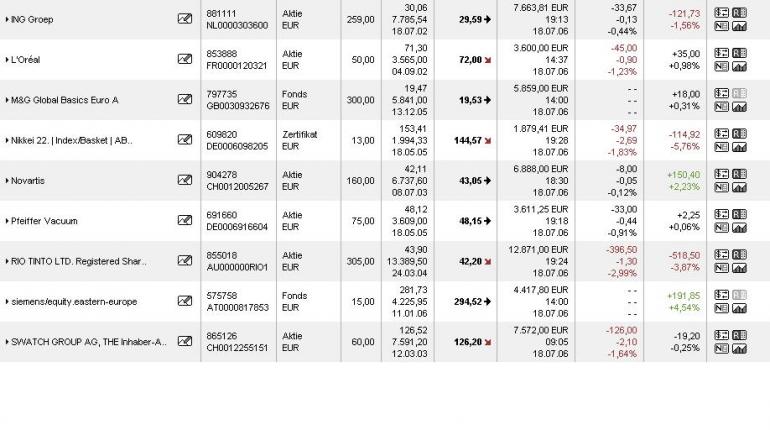Screen dimensions: 770x430
Task: Show the chart for RIO TINTO LTD.
Action: (x=739, y=268)
